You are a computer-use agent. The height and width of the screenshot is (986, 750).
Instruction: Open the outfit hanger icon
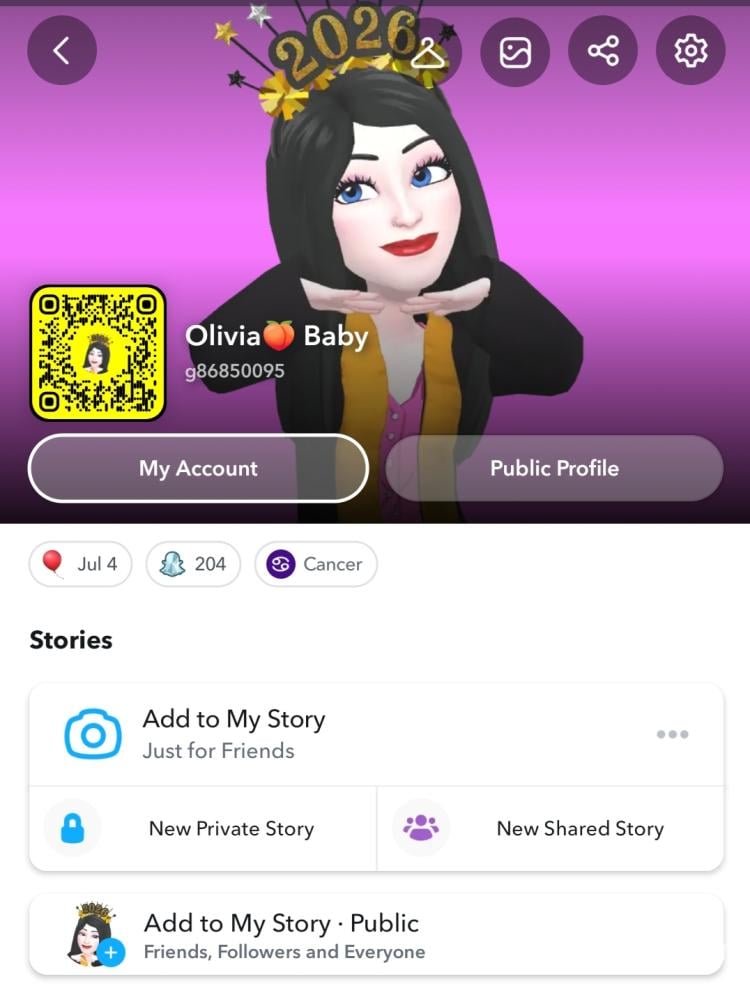coord(428,51)
